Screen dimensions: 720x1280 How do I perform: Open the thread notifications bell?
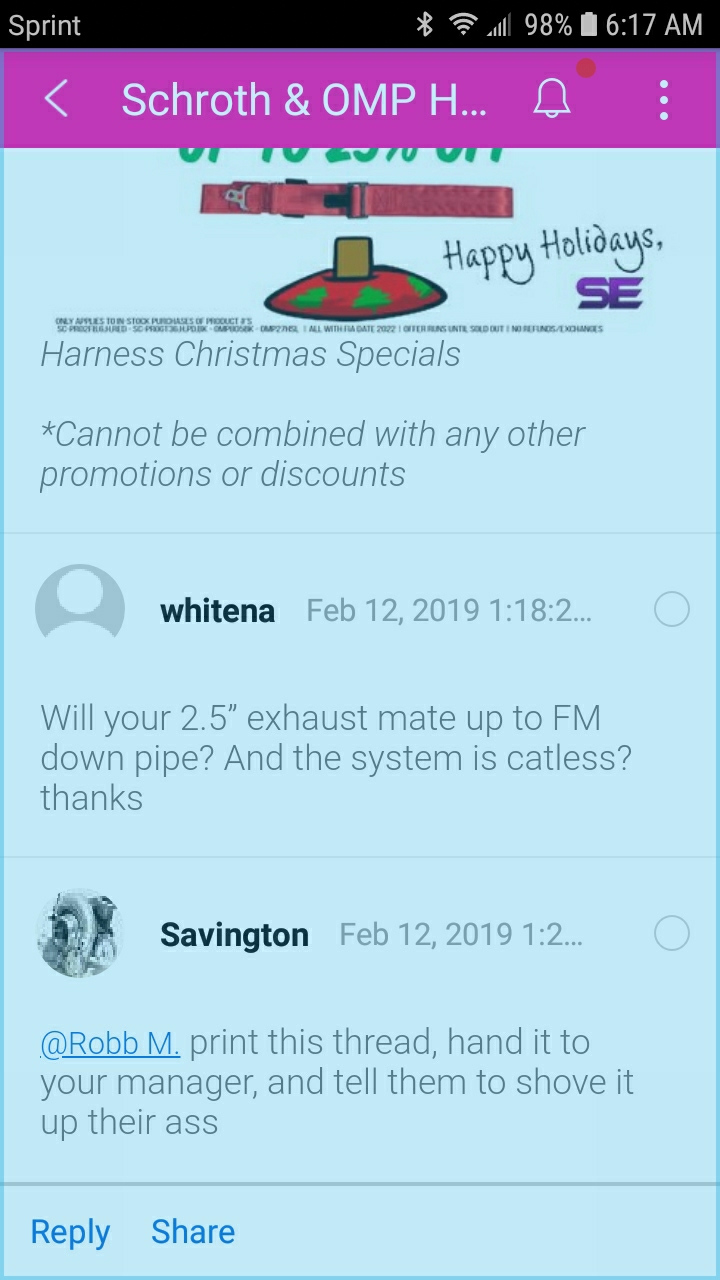coord(551,100)
